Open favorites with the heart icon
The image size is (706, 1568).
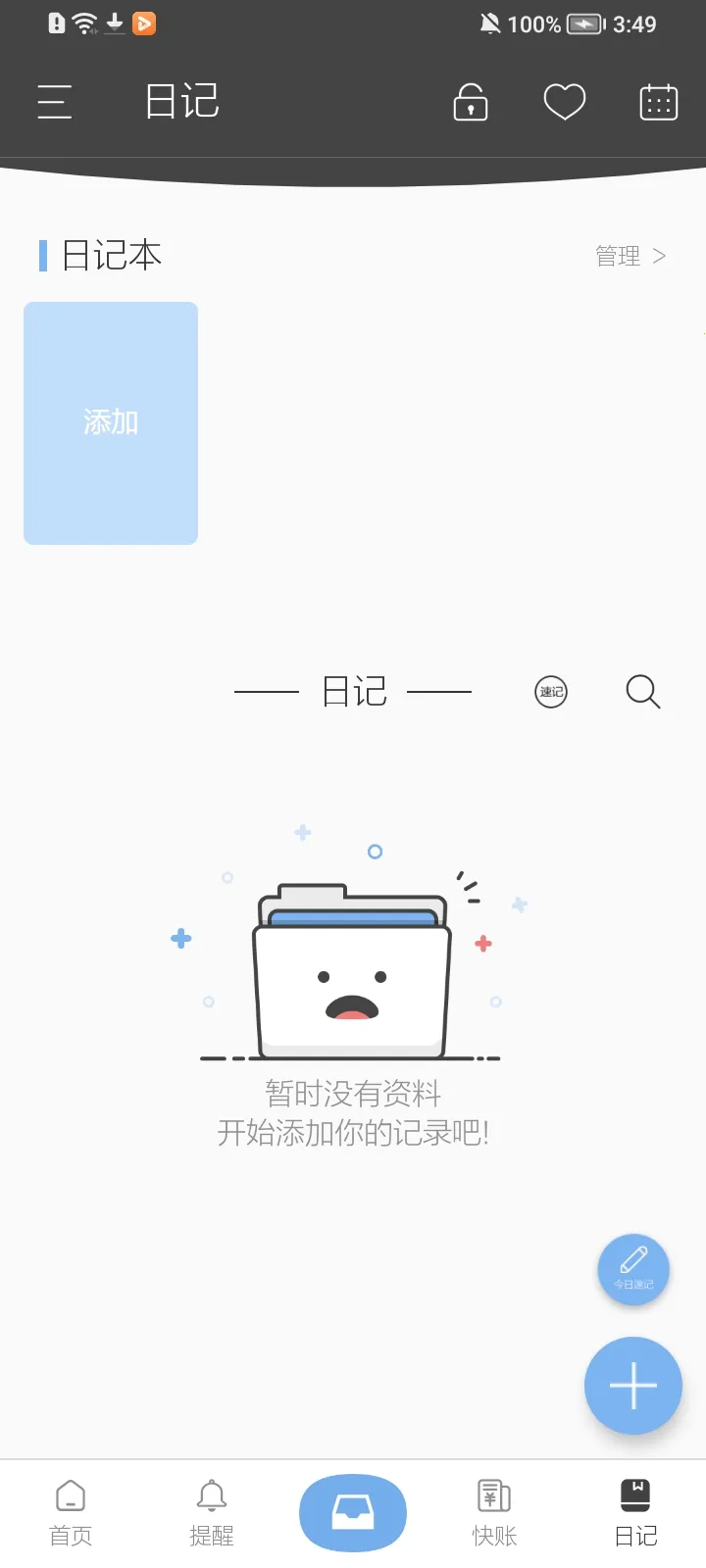pos(565,102)
